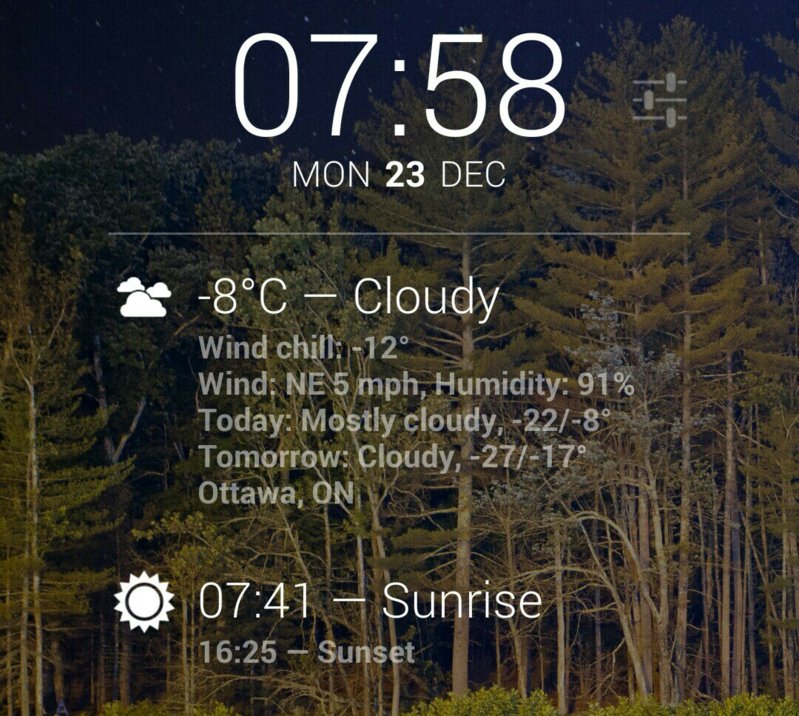Open the 07:41 Sunrise entry
This screenshot has height=716, width=799.
pyautogui.click(x=370, y=601)
